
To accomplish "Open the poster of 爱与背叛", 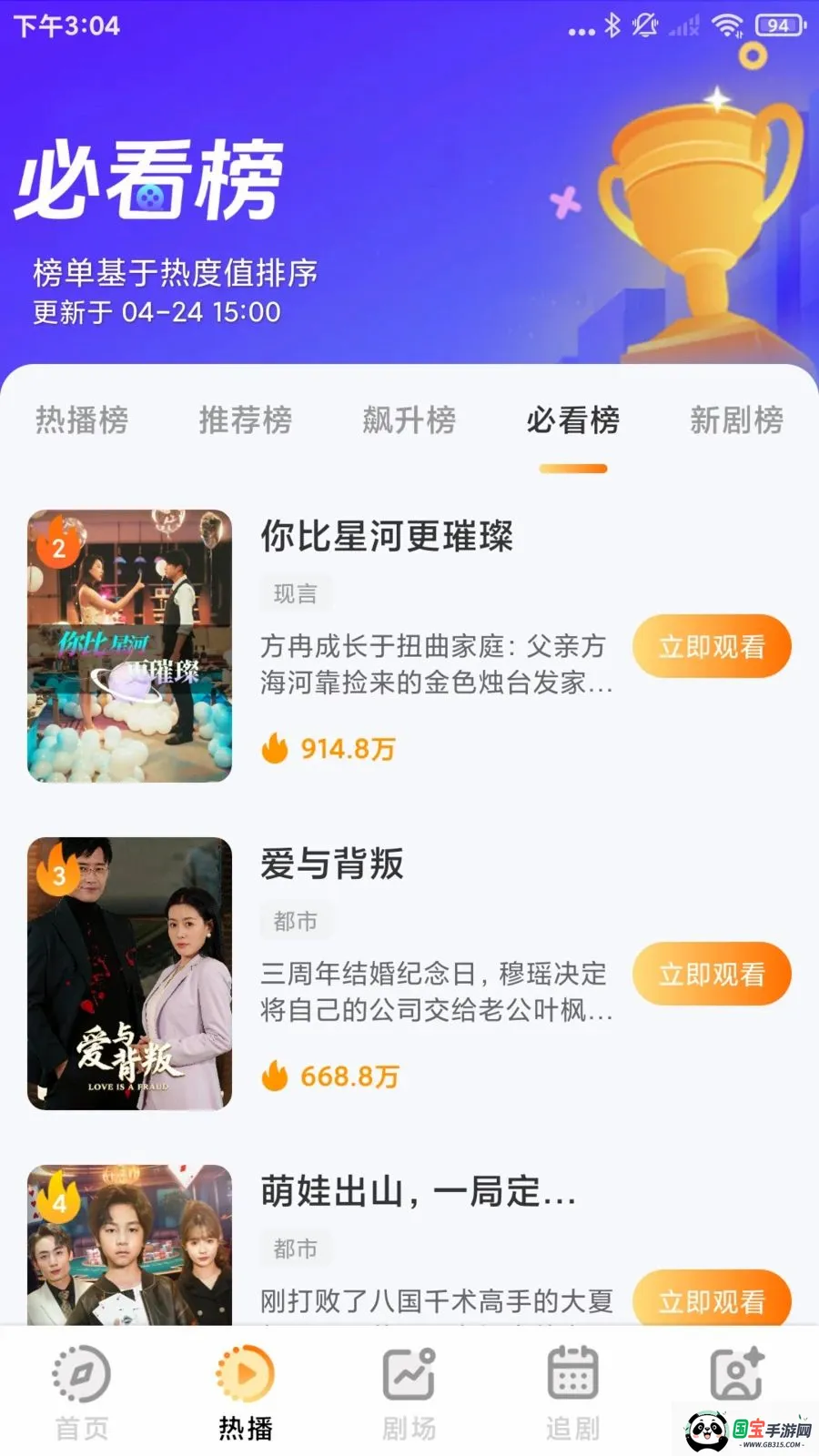I will tap(129, 974).
